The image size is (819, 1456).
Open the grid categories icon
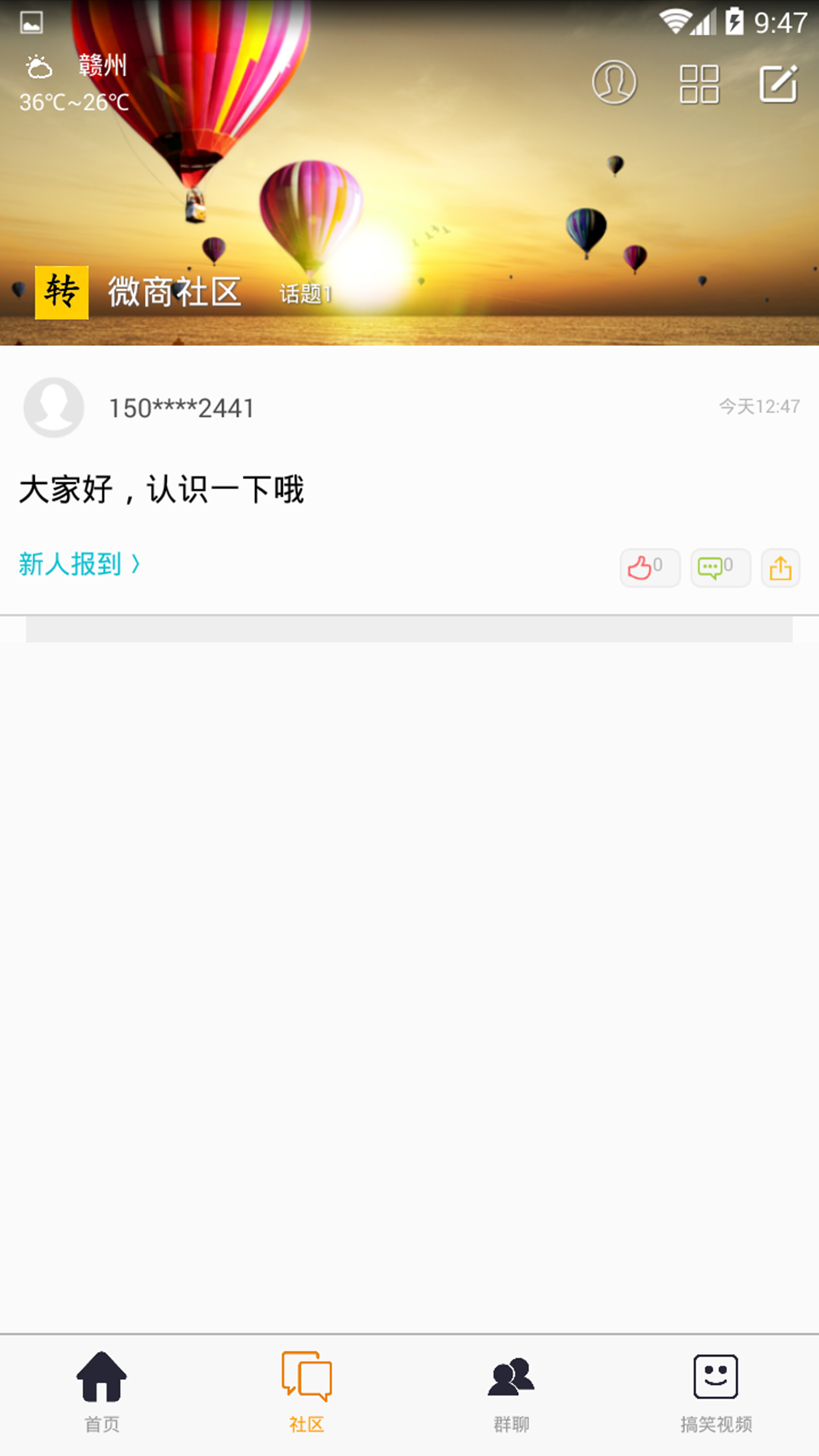(x=698, y=83)
